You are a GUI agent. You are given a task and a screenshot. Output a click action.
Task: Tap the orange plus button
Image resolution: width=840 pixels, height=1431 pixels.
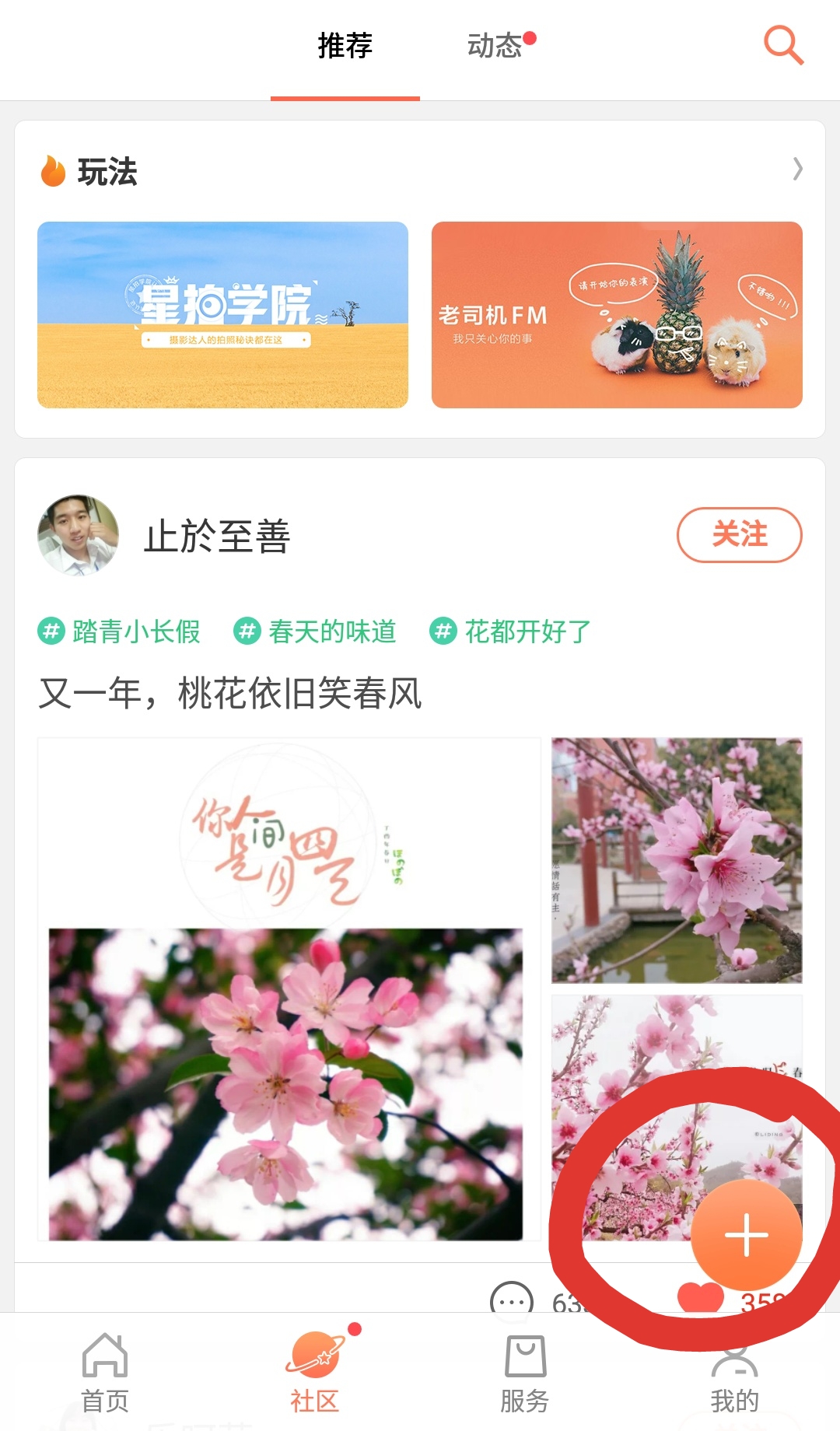pos(746,1234)
